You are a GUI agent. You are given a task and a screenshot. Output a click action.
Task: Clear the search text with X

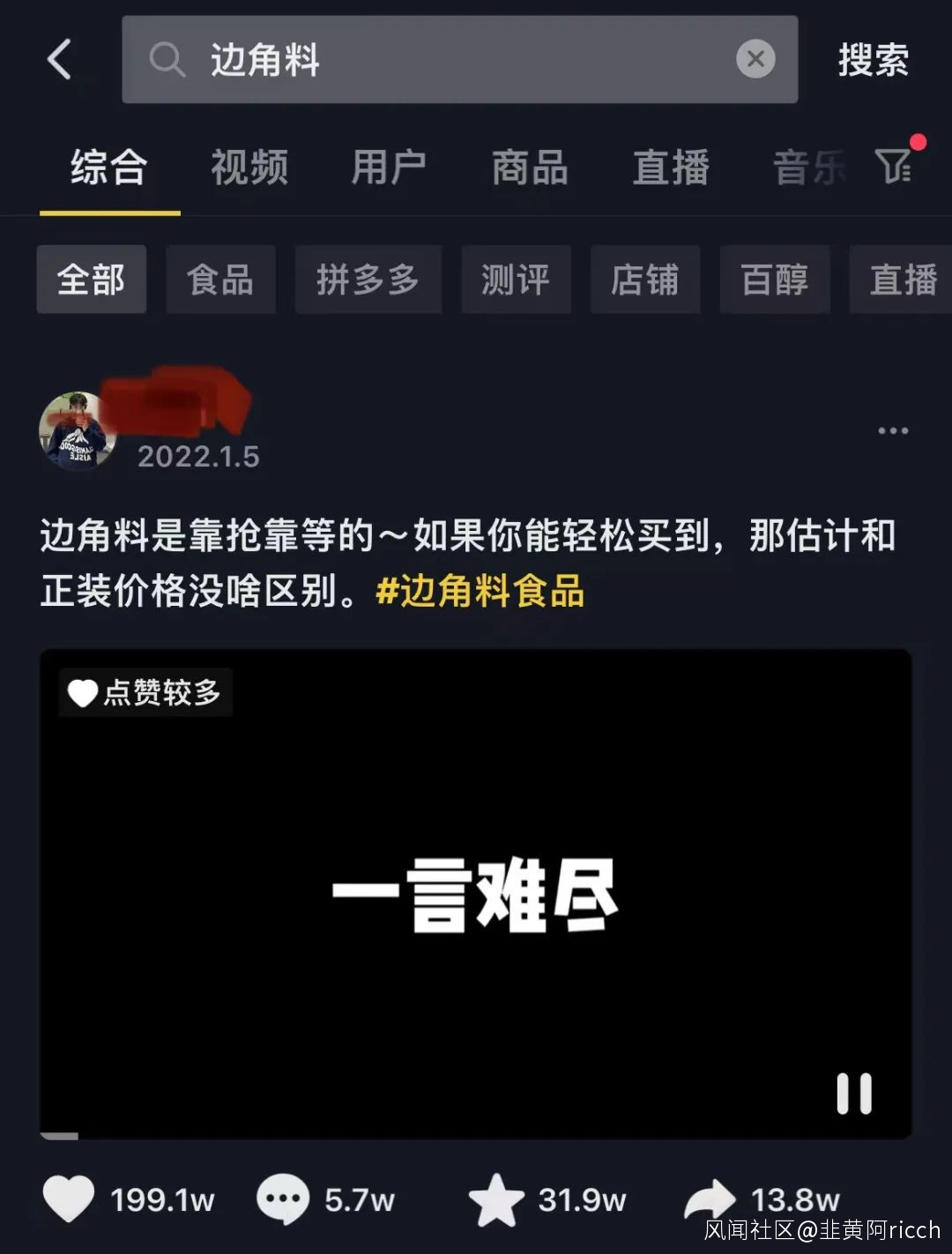(755, 60)
